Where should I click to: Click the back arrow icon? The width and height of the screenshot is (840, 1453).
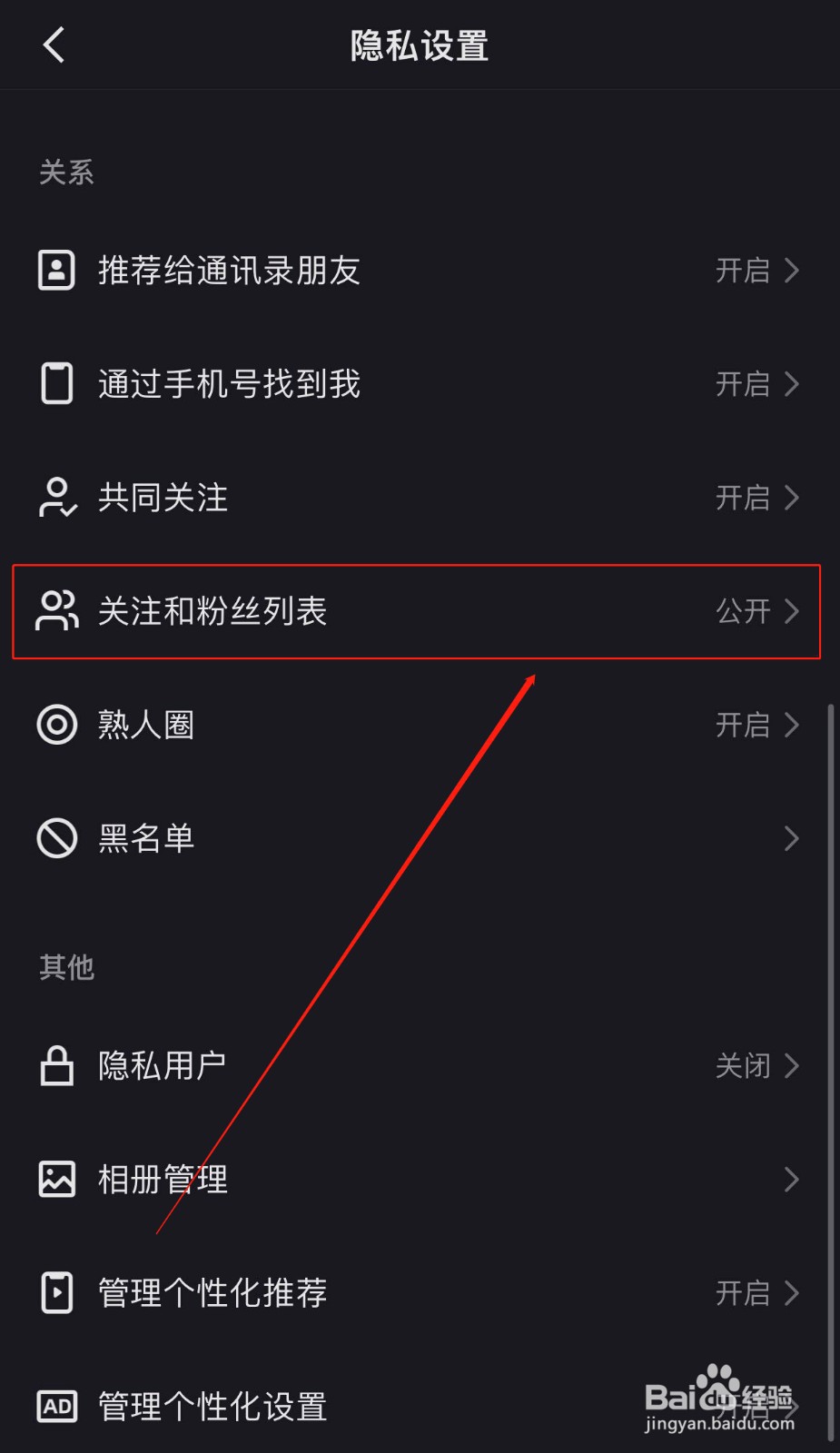[x=53, y=44]
